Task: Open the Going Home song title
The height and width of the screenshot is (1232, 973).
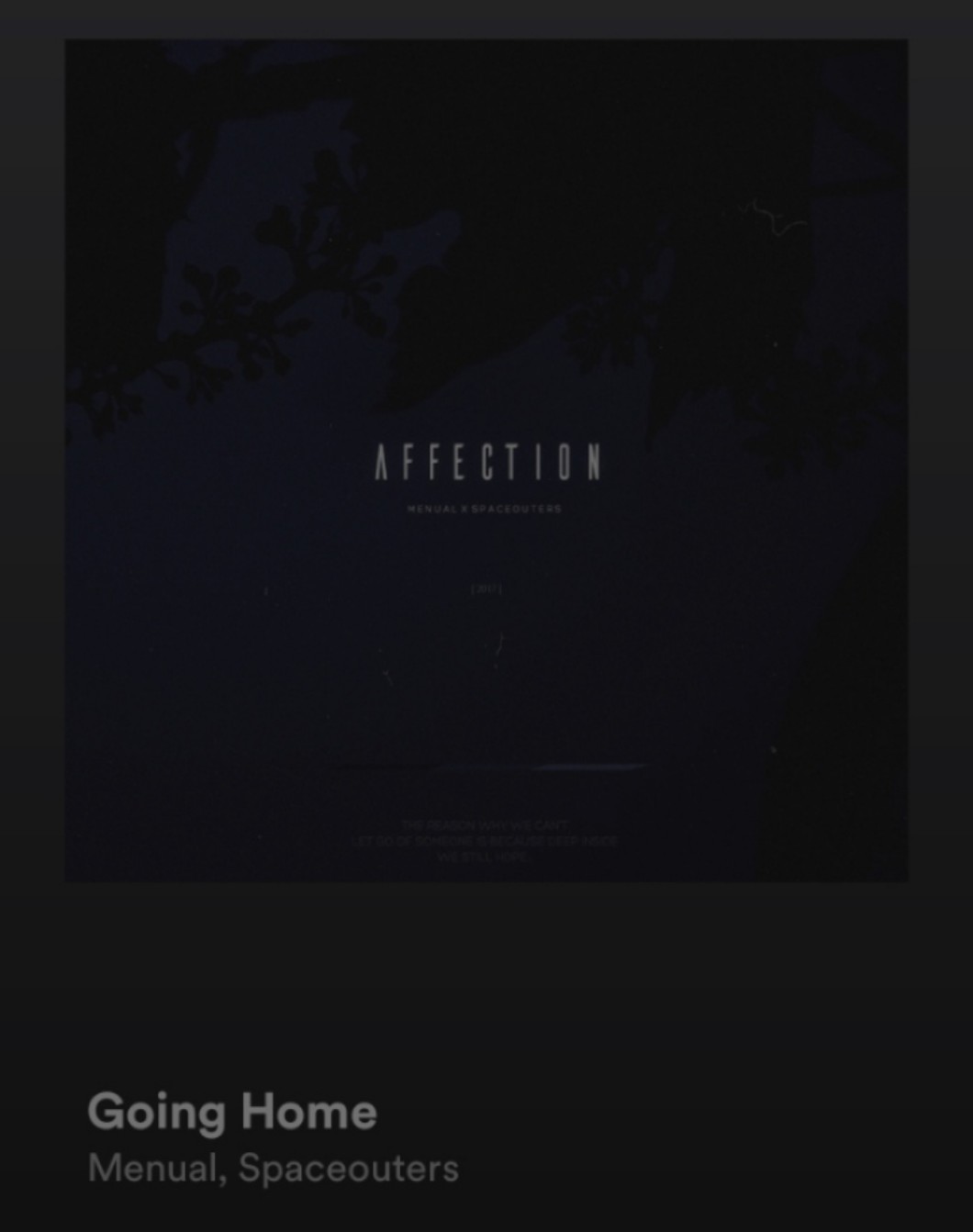Action: coord(232,1112)
